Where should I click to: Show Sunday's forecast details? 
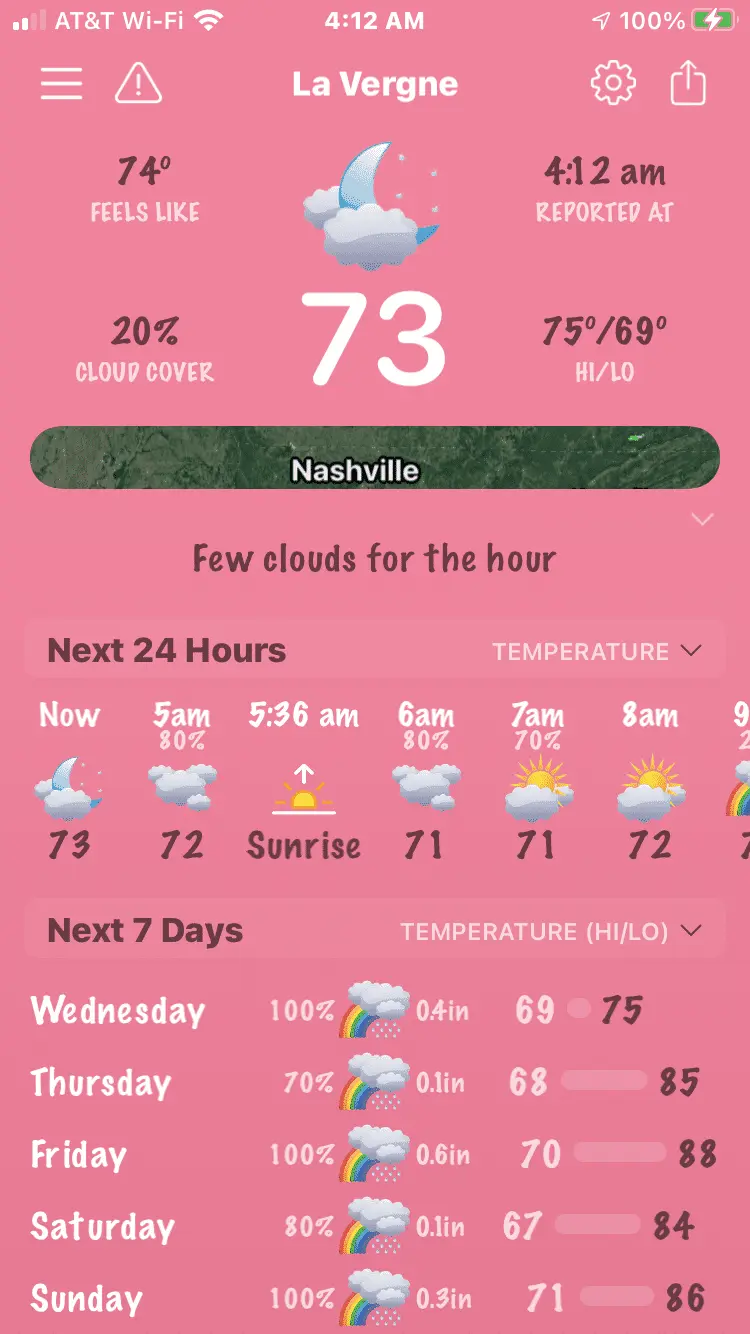point(375,1298)
